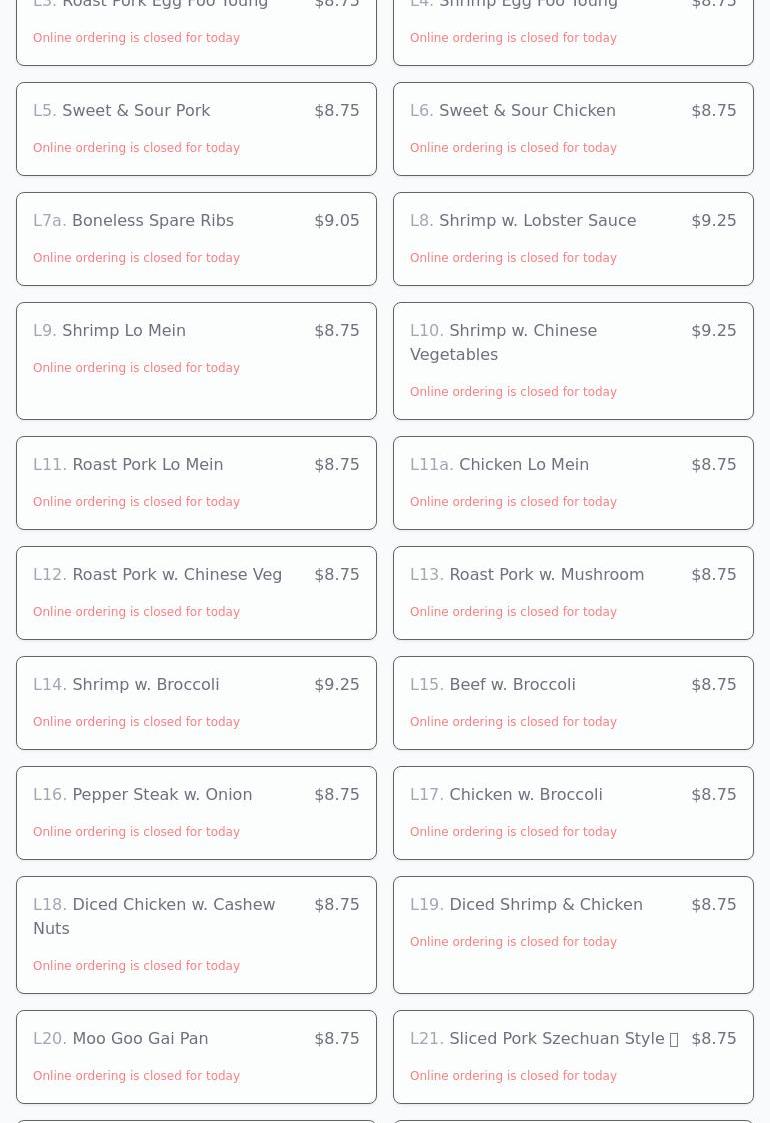Select L21 Sliced Pork Szechuan Style
This screenshot has width=770, height=1123.
(573, 1056)
